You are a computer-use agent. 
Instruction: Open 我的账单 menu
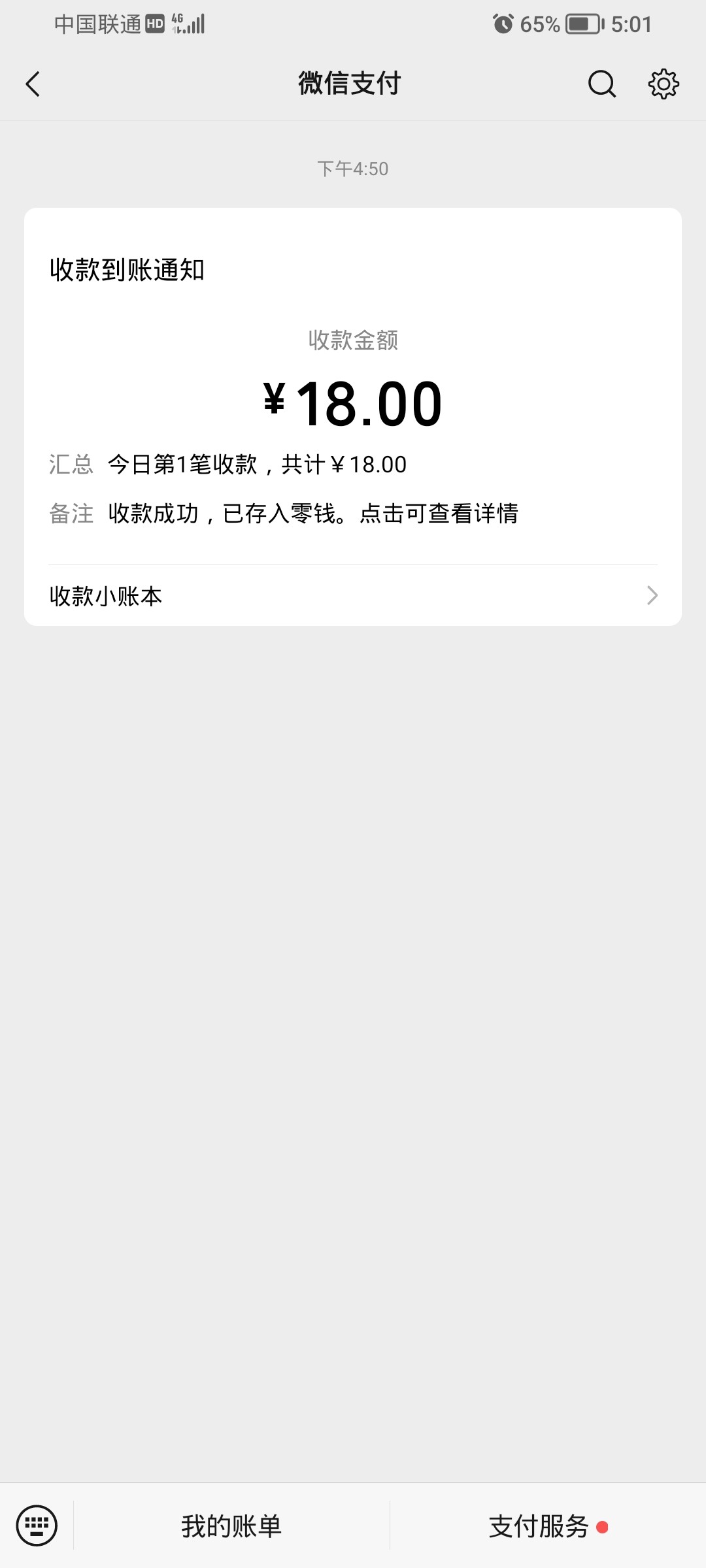231,1526
